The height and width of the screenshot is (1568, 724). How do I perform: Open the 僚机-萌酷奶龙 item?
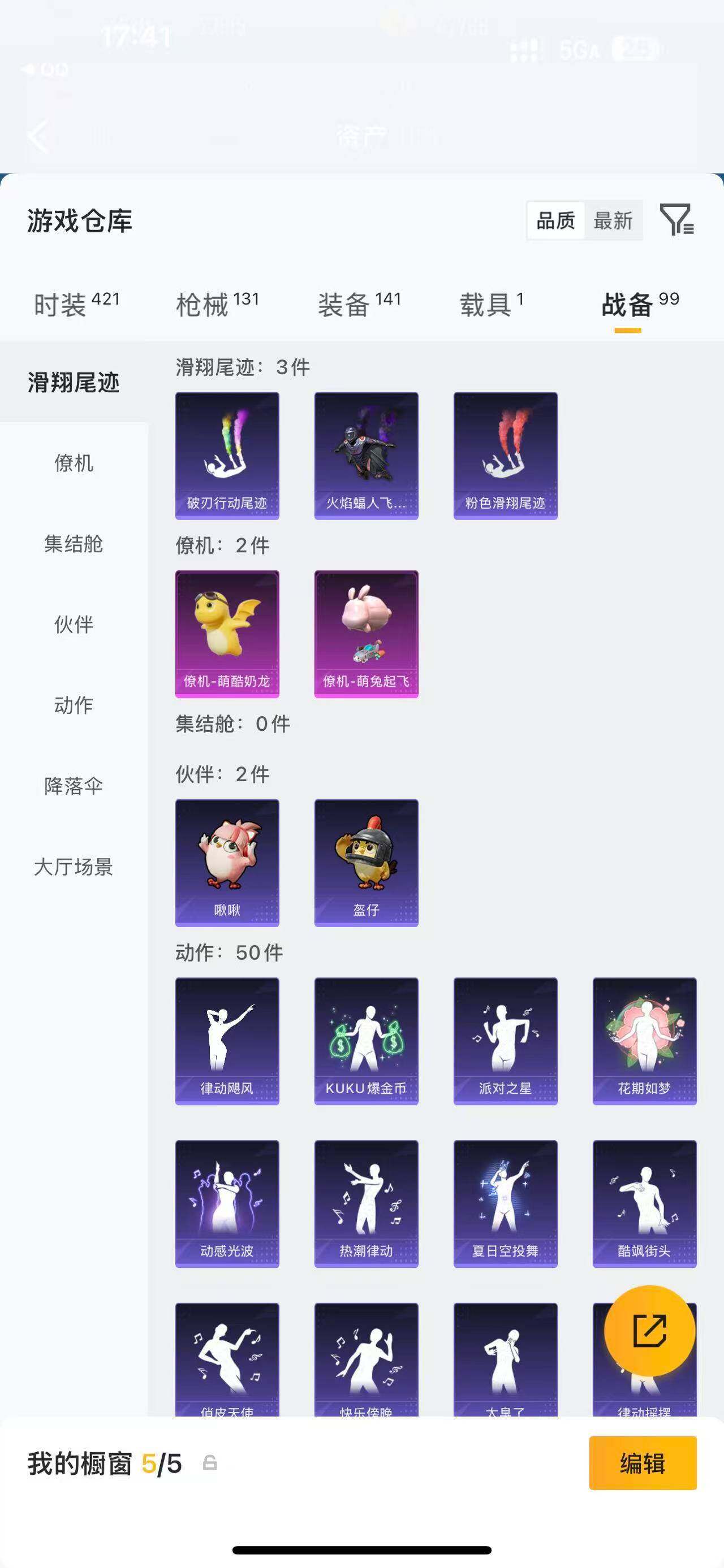[x=227, y=633]
